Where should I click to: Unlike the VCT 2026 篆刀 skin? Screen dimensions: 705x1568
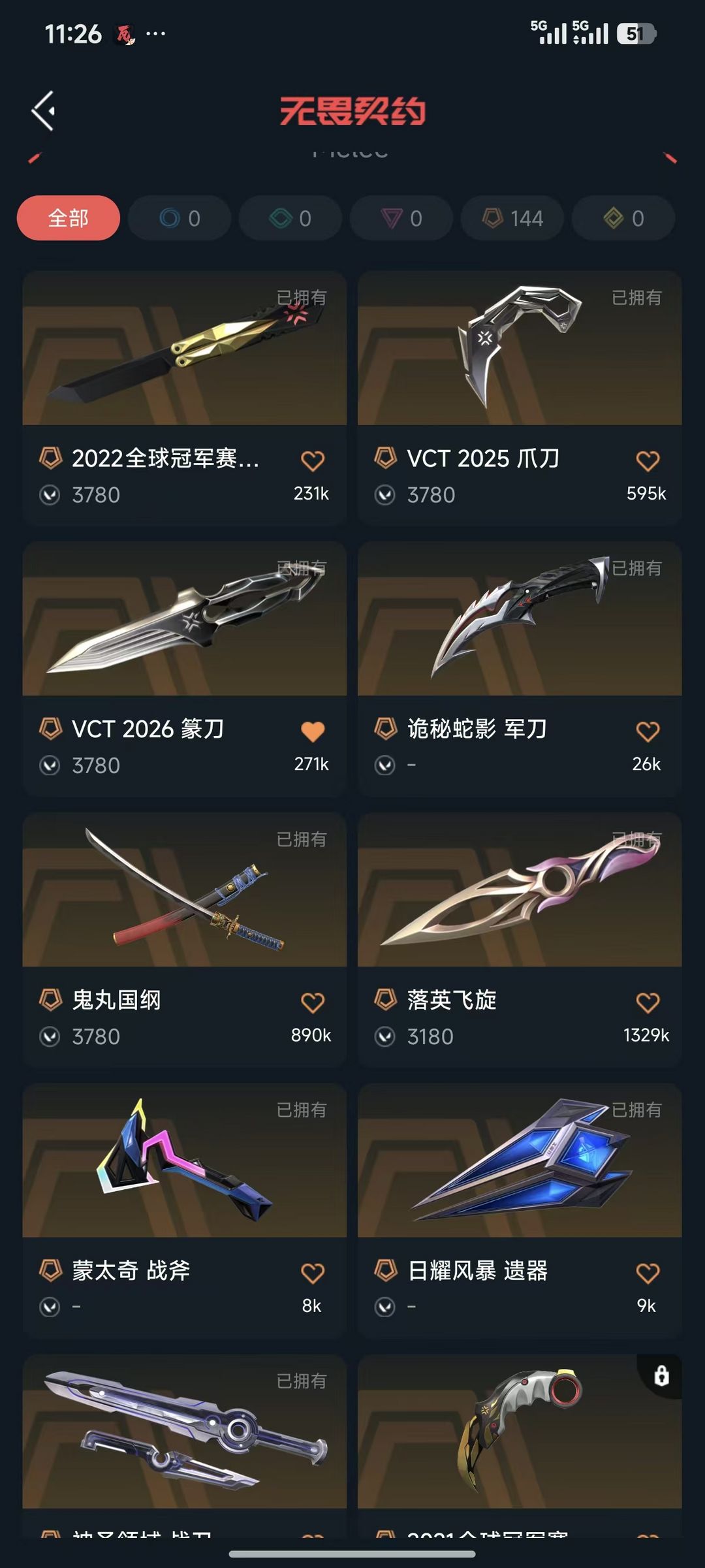tap(313, 731)
